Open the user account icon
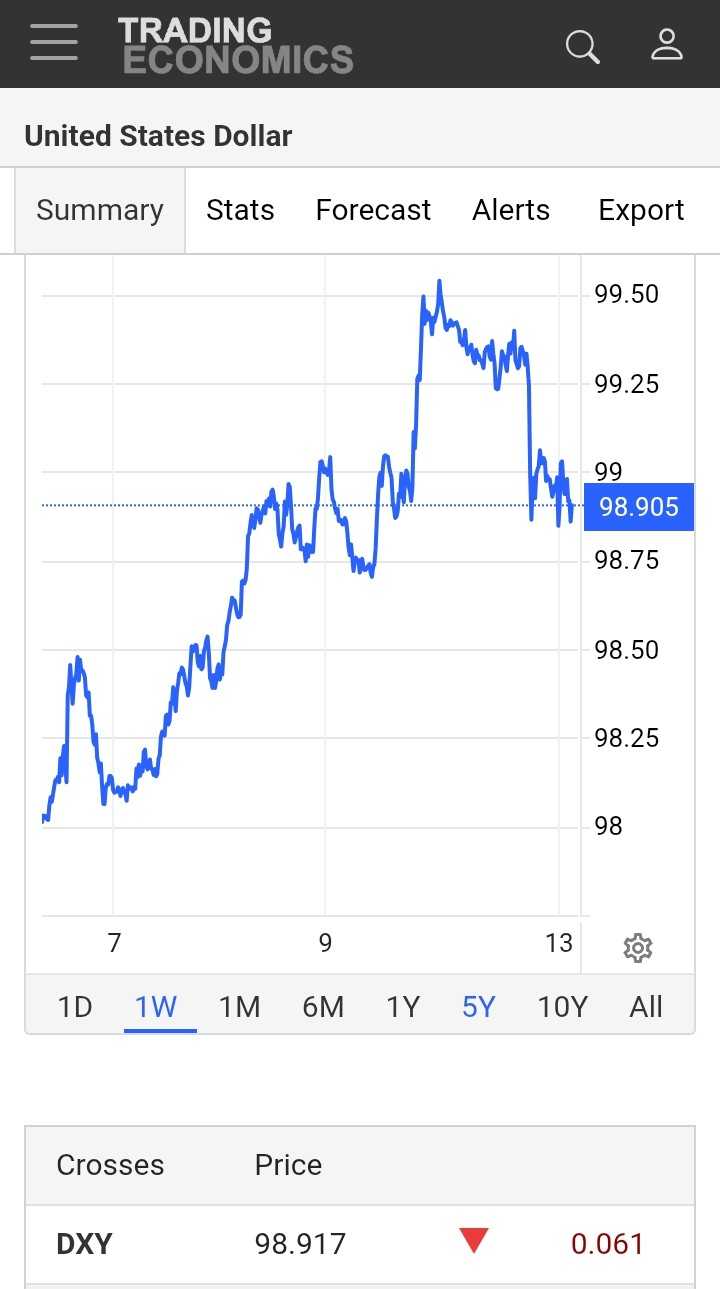This screenshot has height=1289, width=720. (666, 45)
